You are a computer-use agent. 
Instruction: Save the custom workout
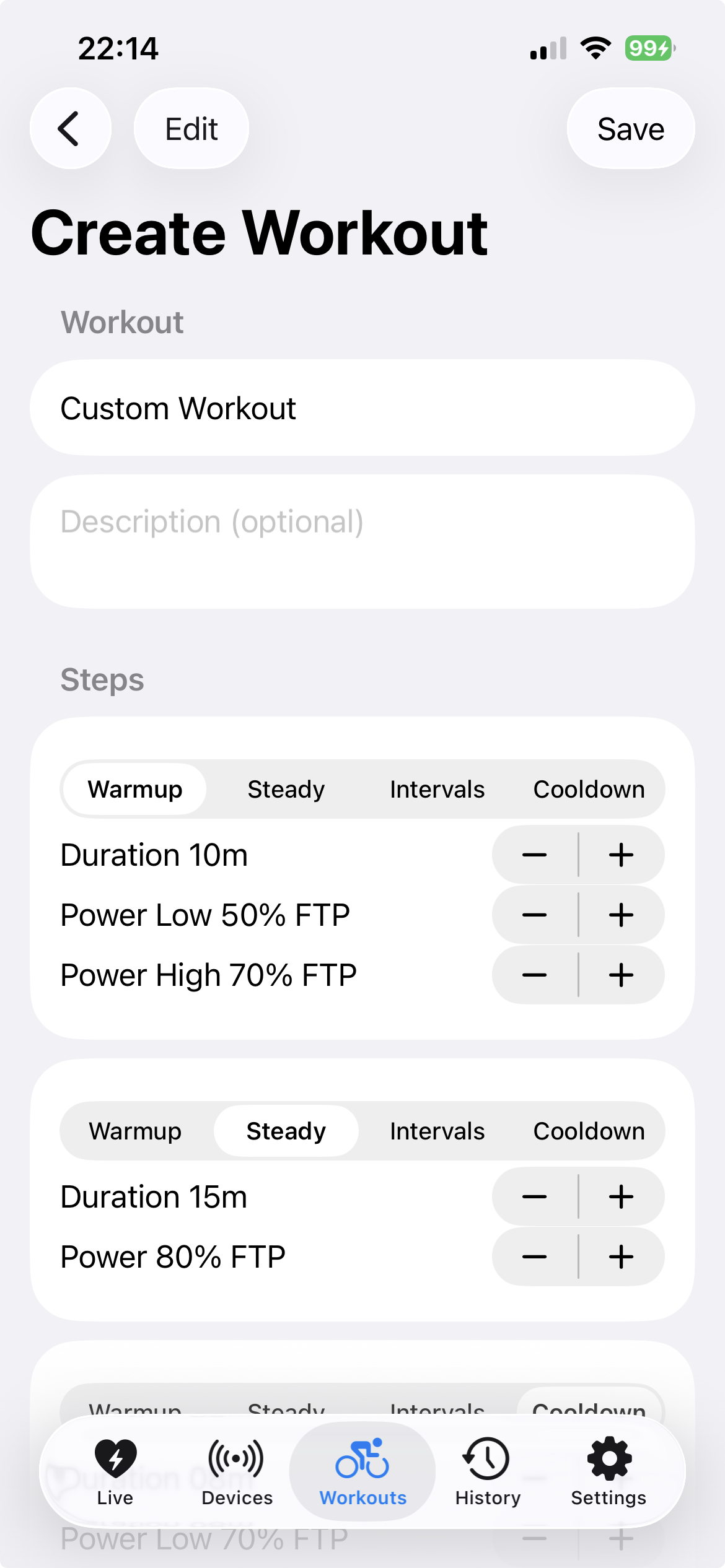(x=630, y=128)
